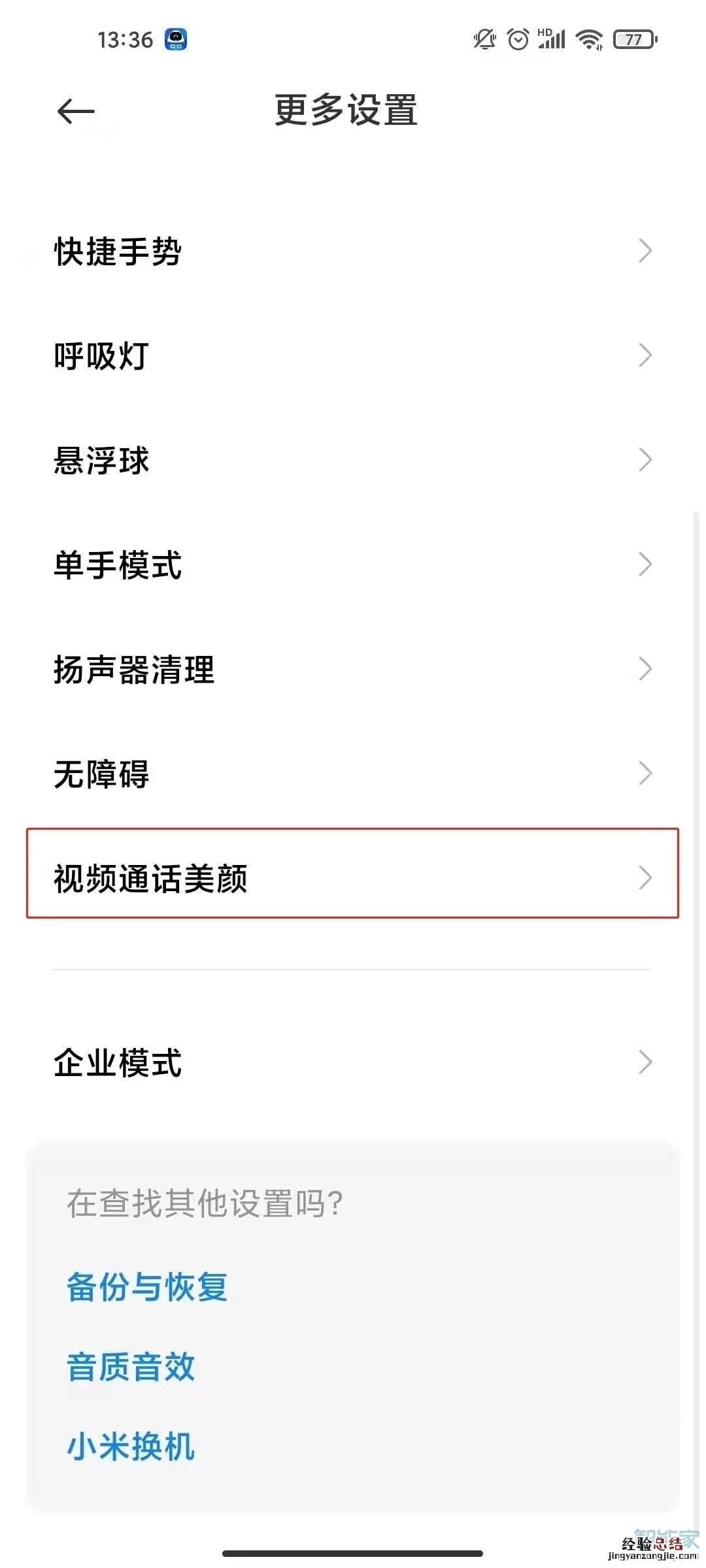Image resolution: width=706 pixels, height=1568 pixels.
Task: Open 快捷手势 settings
Action: click(353, 251)
